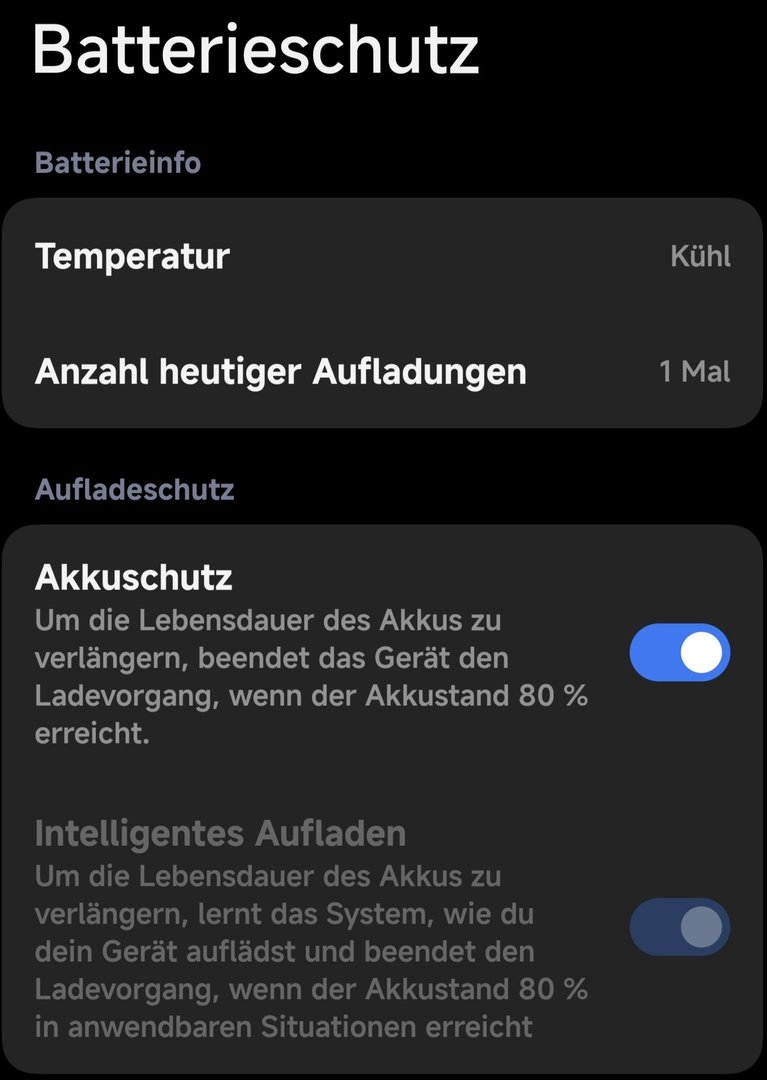Toggle the Intelligentes Aufladen switch
Screen dimensions: 767x1080
pyautogui.click(x=680, y=927)
